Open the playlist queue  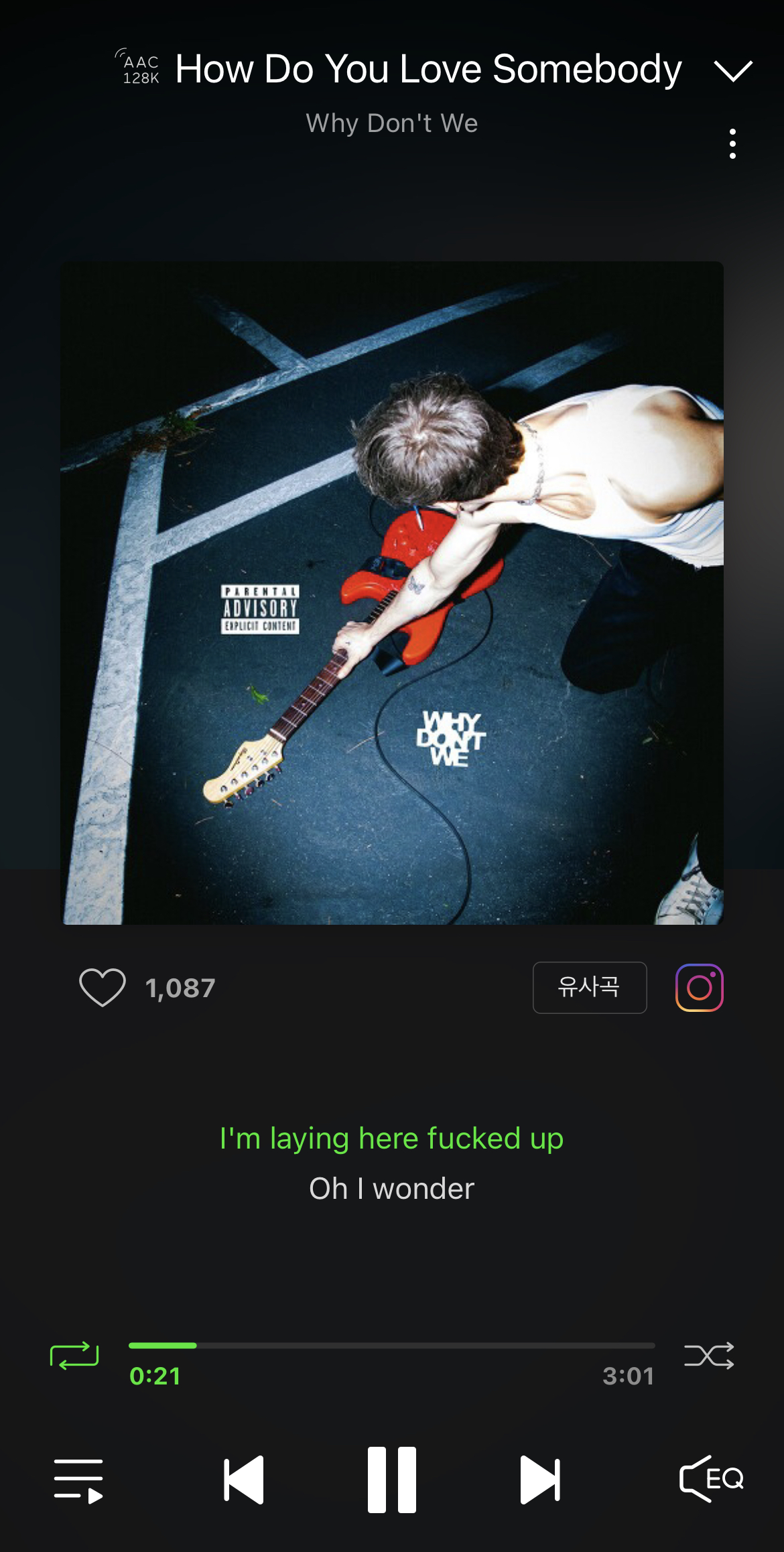[x=78, y=1480]
